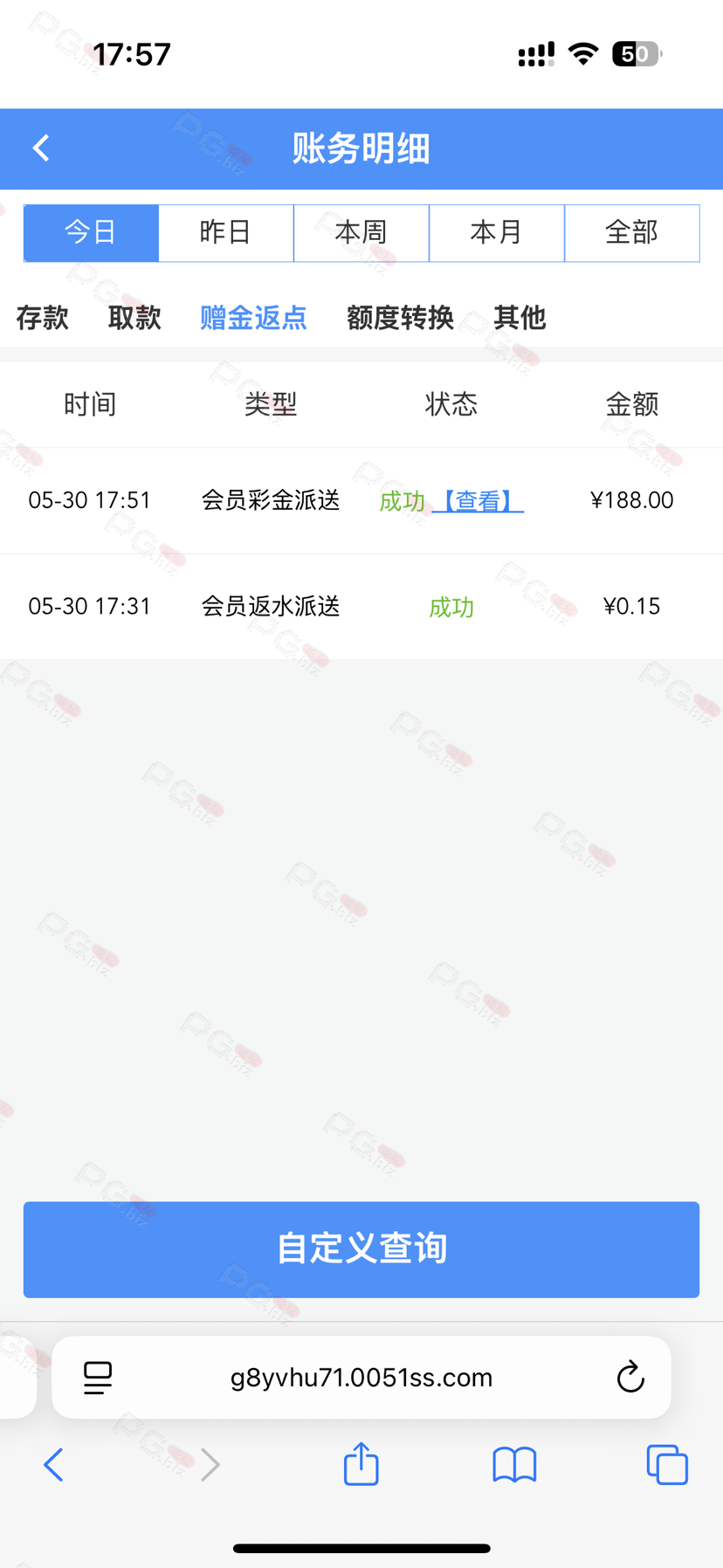Screen dimensions: 723x1568
Task: Go back using the browser toolbar arrow
Action: tap(53, 1464)
